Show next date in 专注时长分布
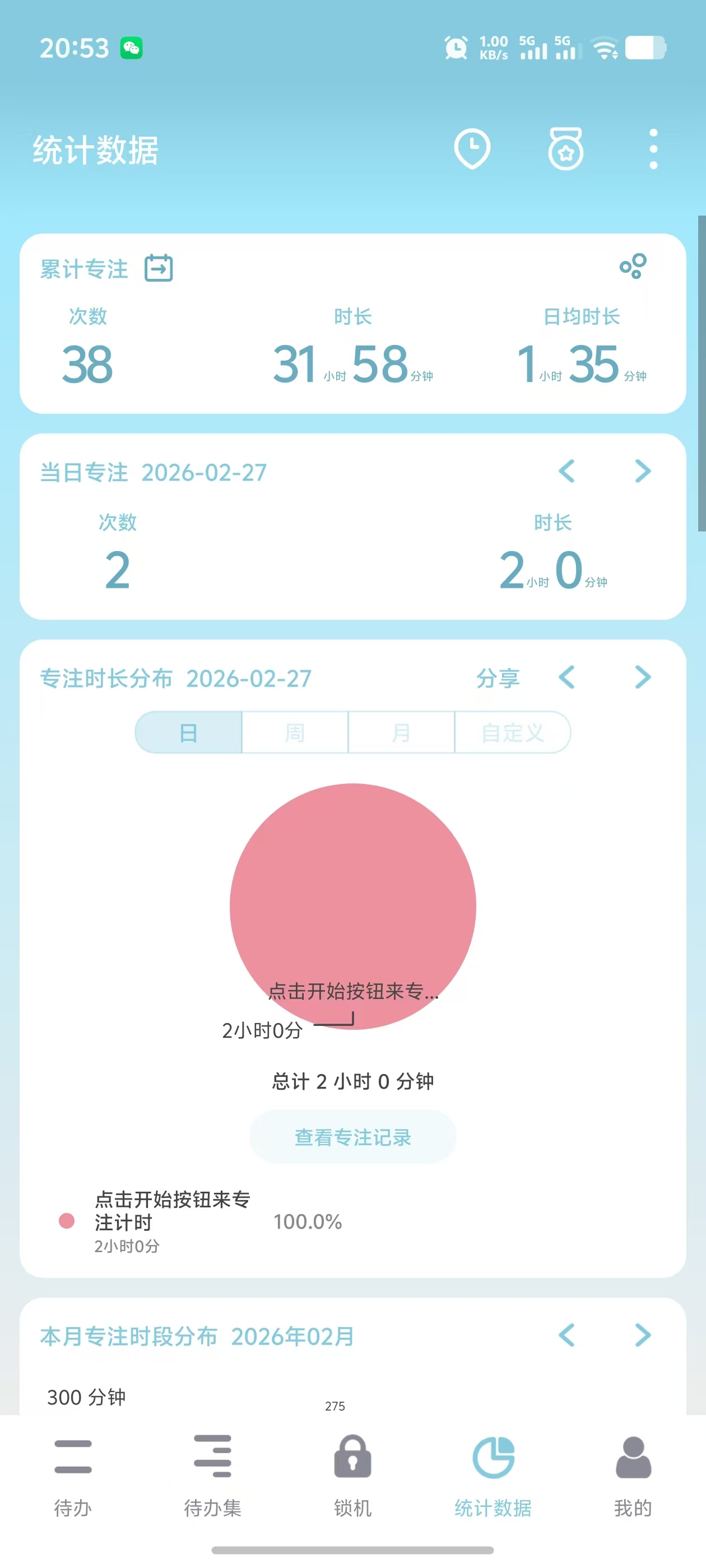This screenshot has width=706, height=1568. pos(643,677)
